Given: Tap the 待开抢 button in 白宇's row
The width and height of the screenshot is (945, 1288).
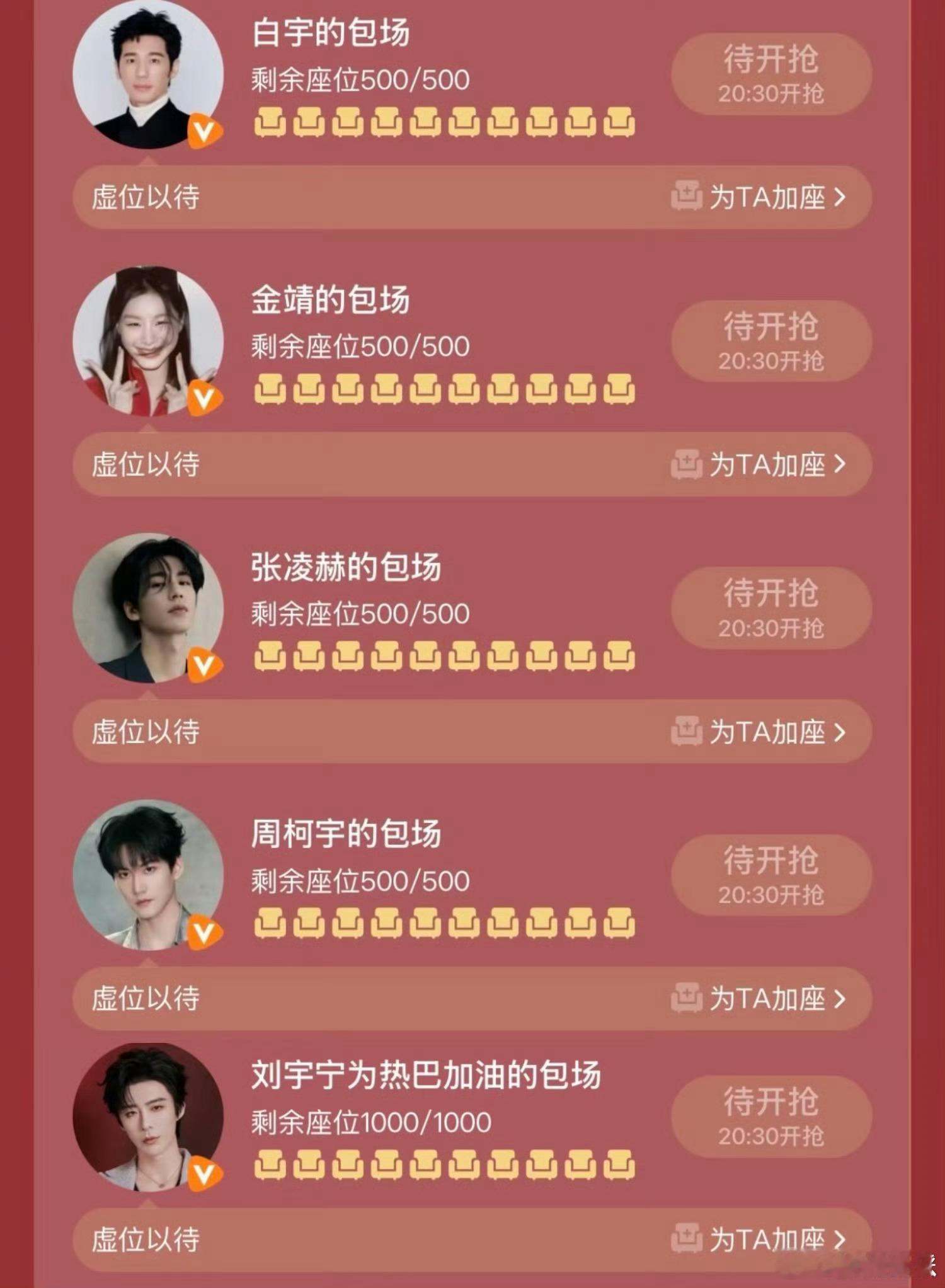Looking at the screenshot, I should pos(770,72).
